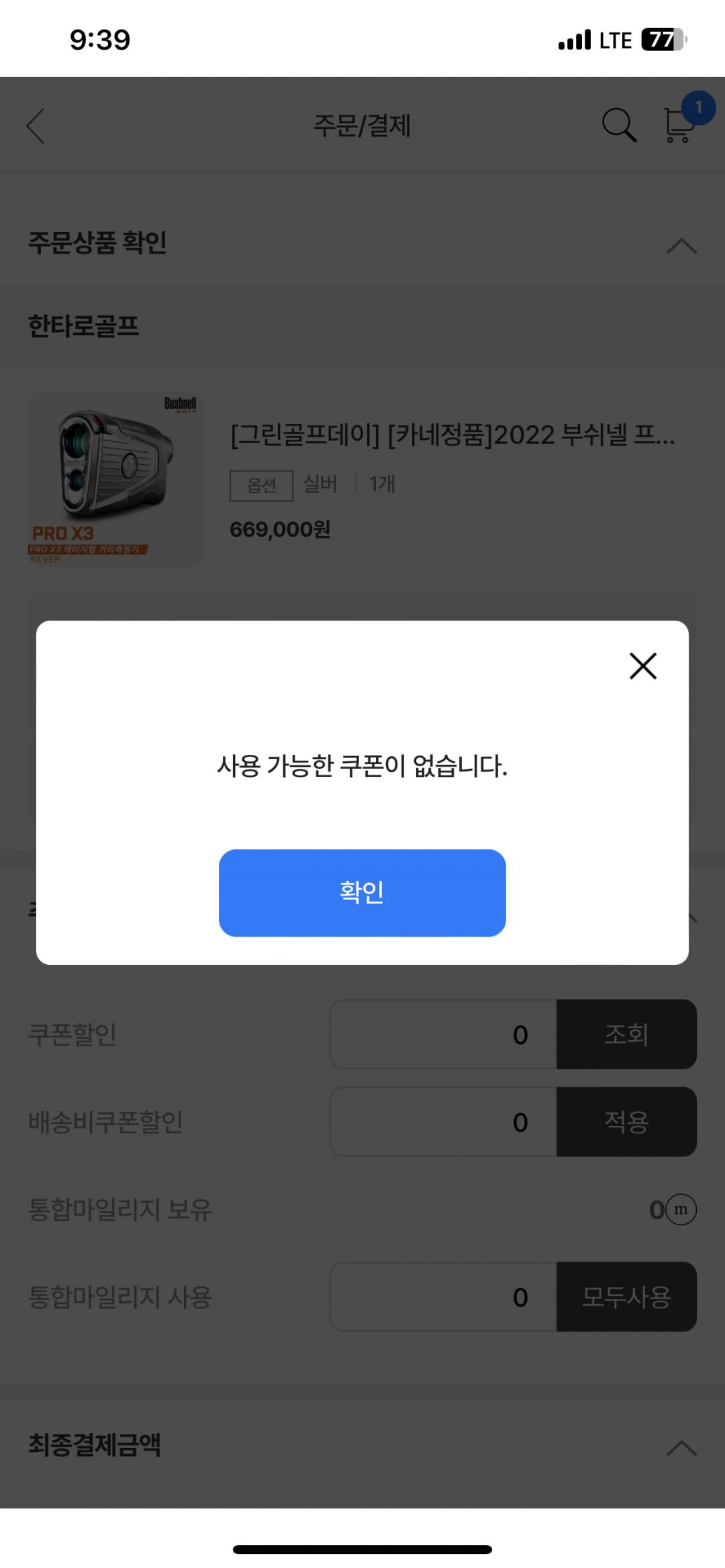The height and width of the screenshot is (1568, 725).
Task: Open the search magnifier icon
Action: click(618, 125)
